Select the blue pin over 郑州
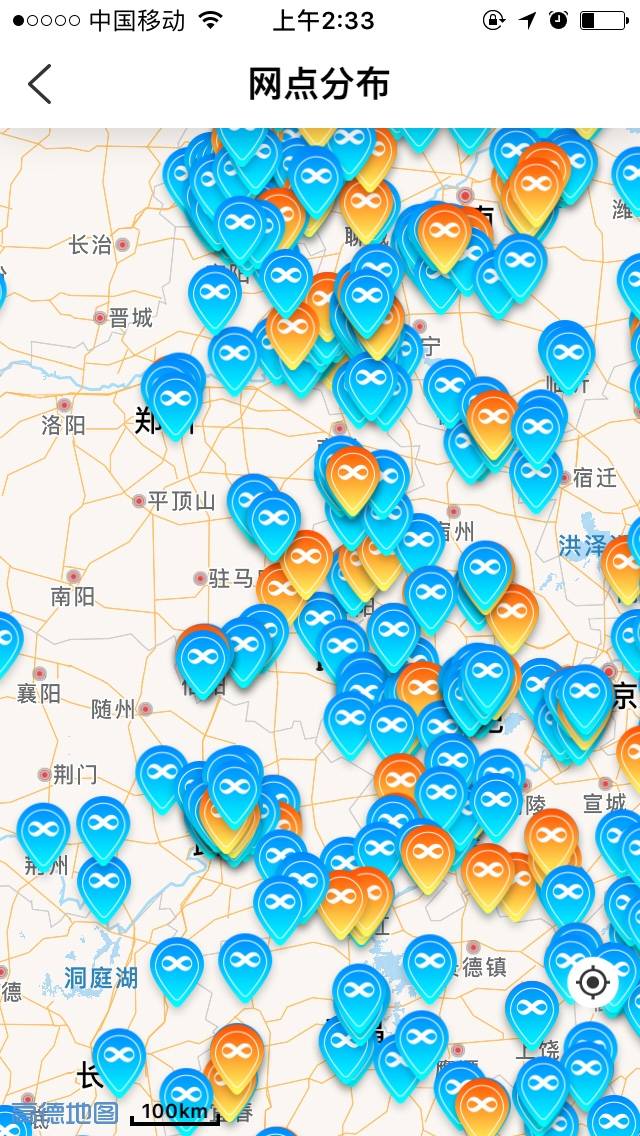 [175, 401]
